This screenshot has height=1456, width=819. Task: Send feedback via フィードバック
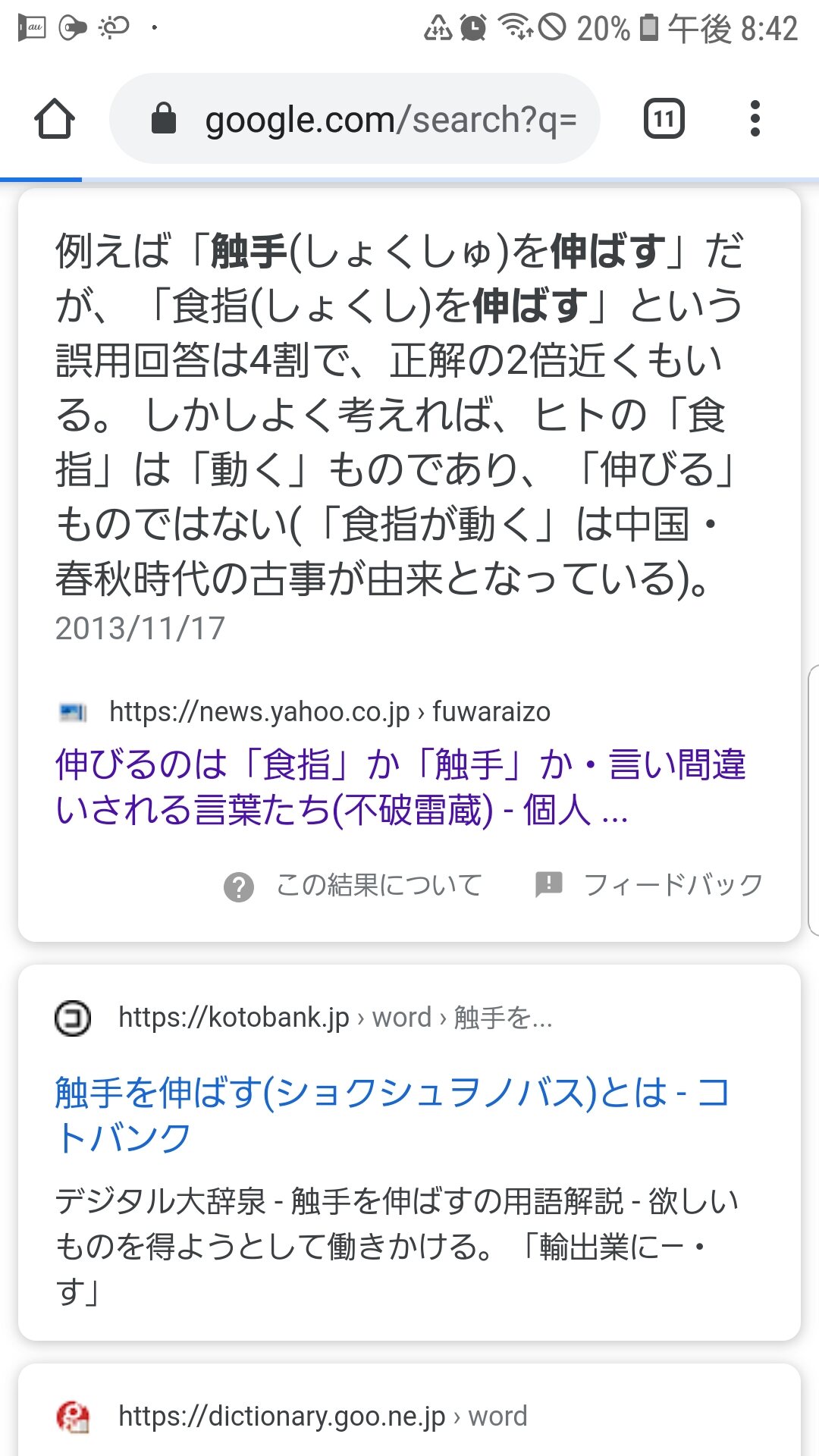(x=649, y=885)
